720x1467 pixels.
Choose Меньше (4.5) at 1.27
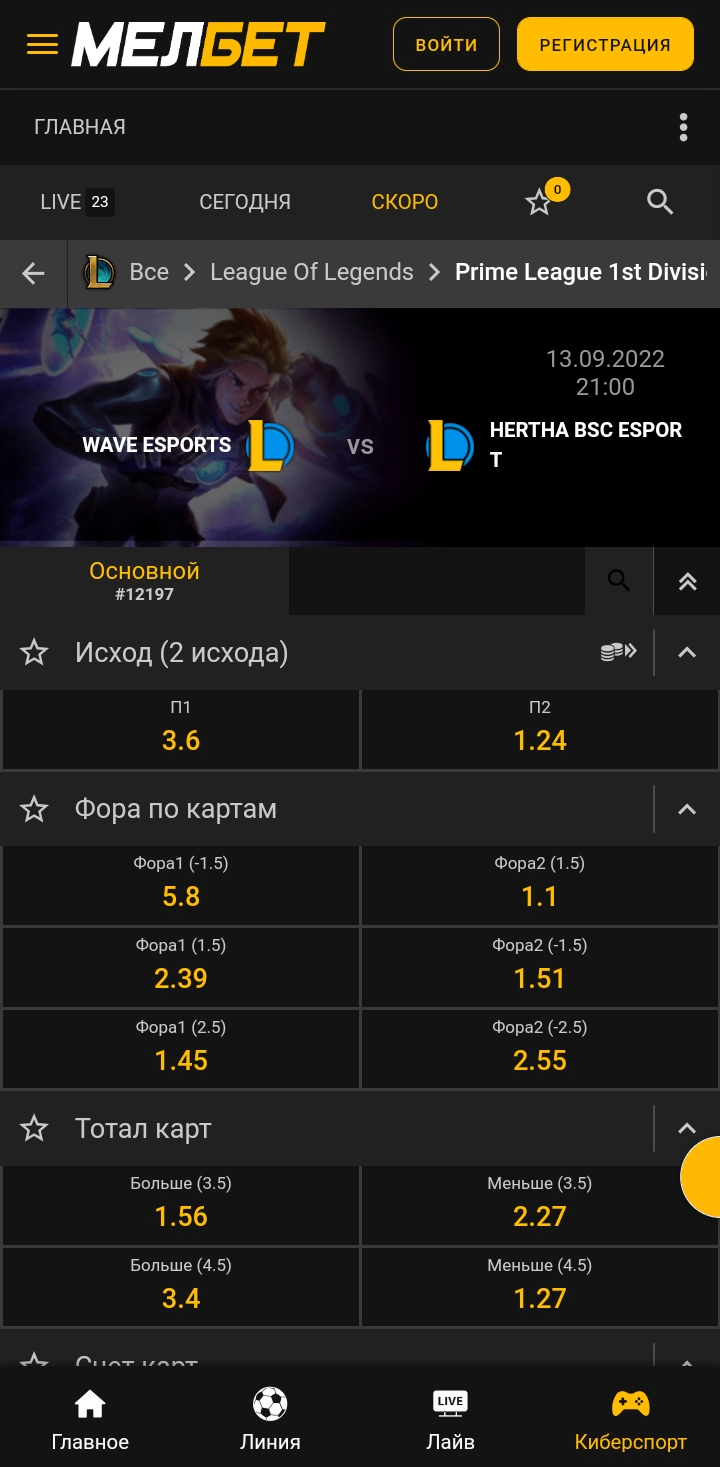click(540, 1287)
